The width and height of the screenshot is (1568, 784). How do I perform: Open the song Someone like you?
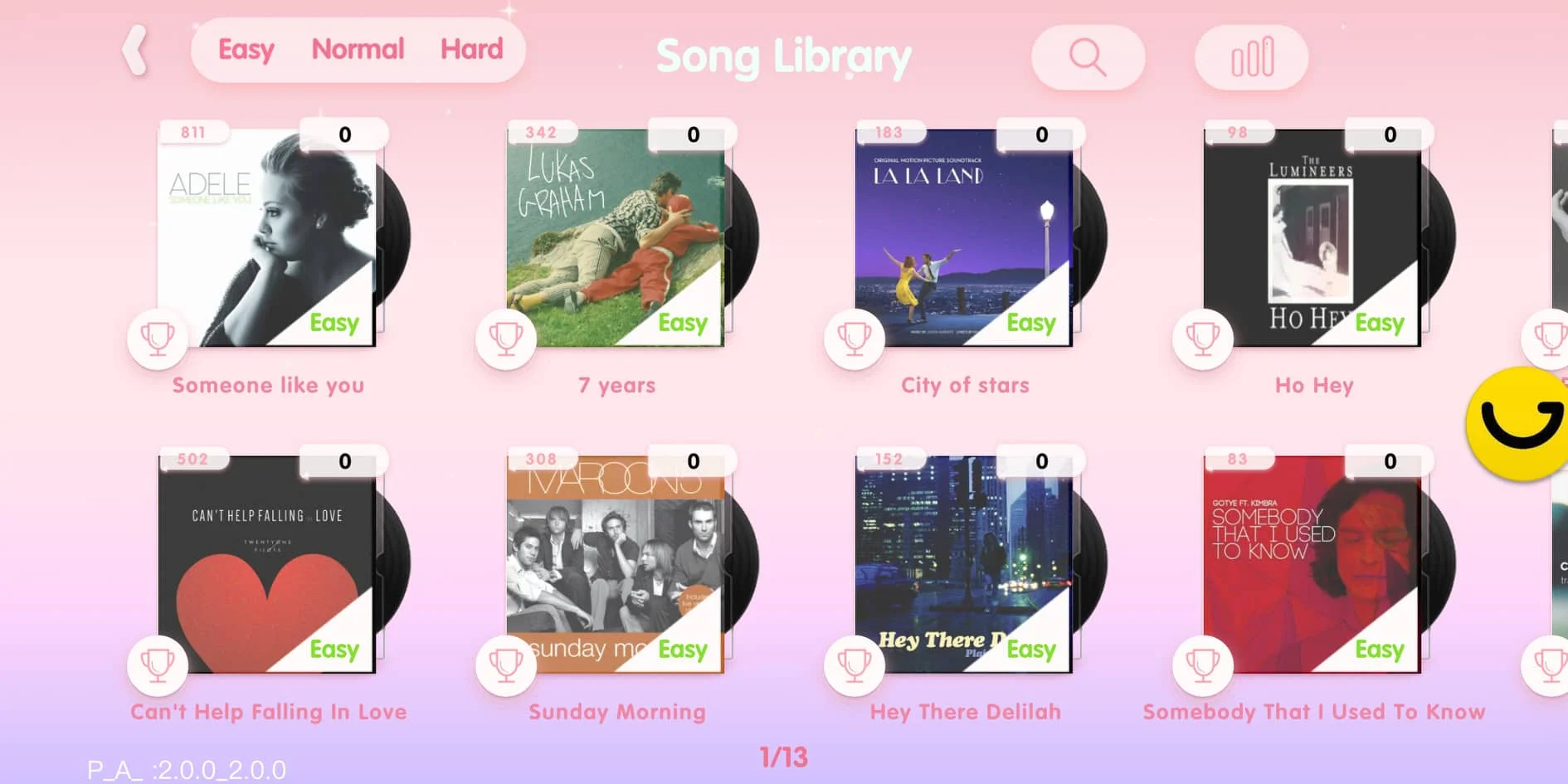pos(267,238)
